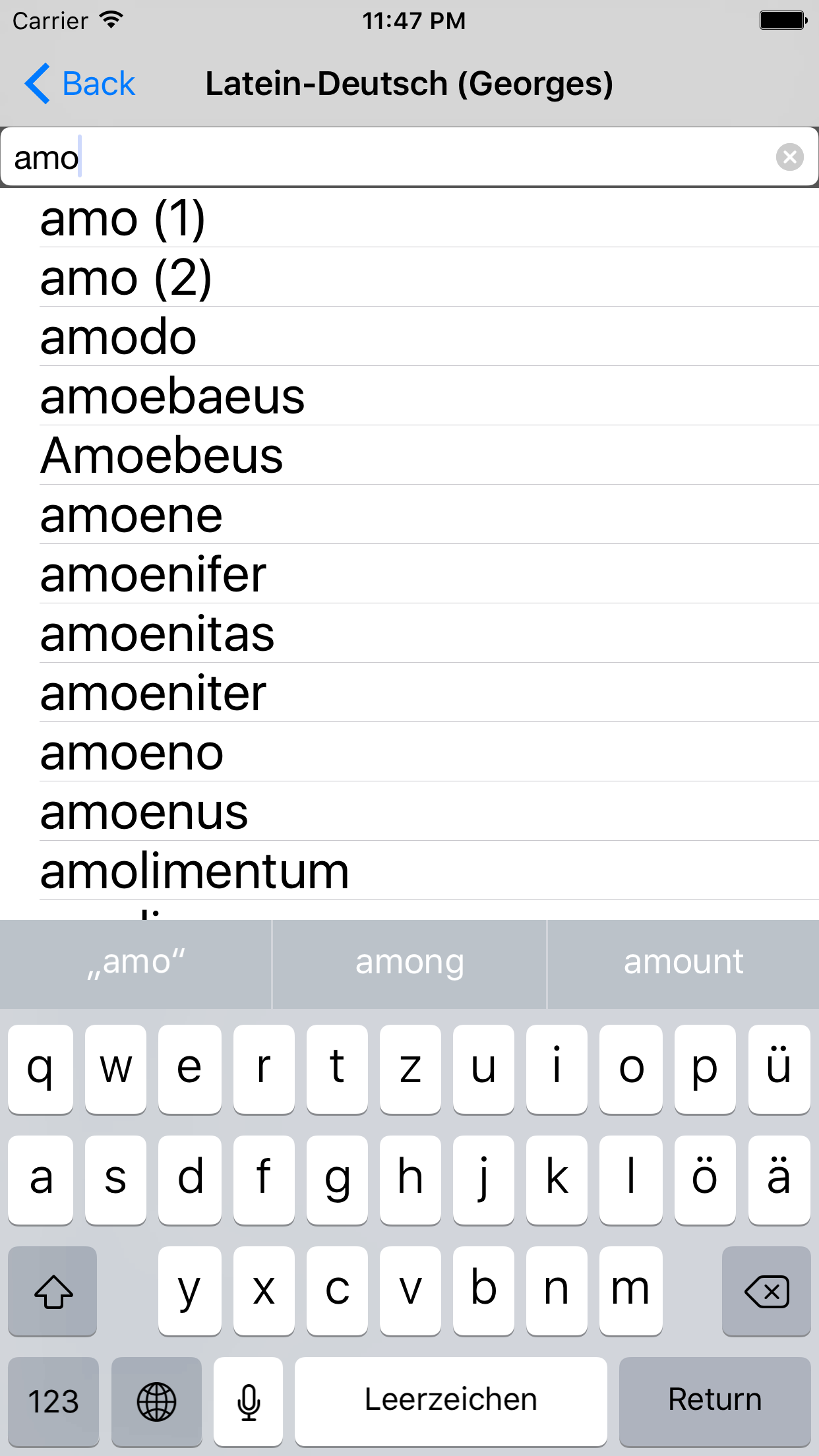View the amoene definition
This screenshot has width=819, height=1456.
click(409, 515)
